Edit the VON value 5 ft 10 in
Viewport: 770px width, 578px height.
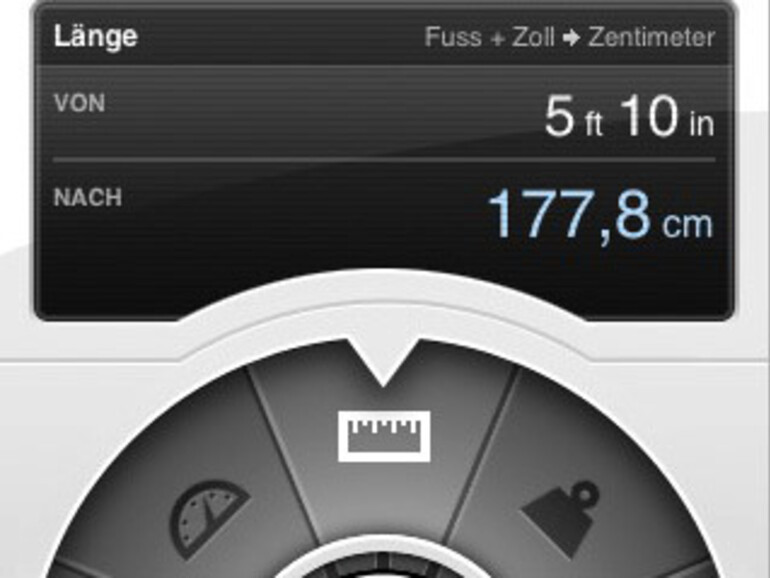tap(628, 118)
